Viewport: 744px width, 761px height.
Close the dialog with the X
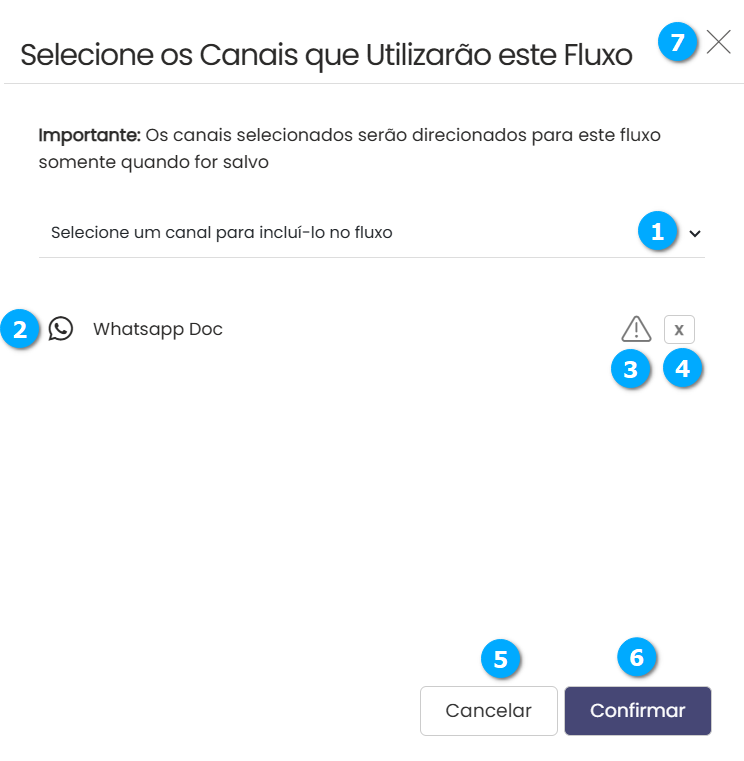pos(718,42)
